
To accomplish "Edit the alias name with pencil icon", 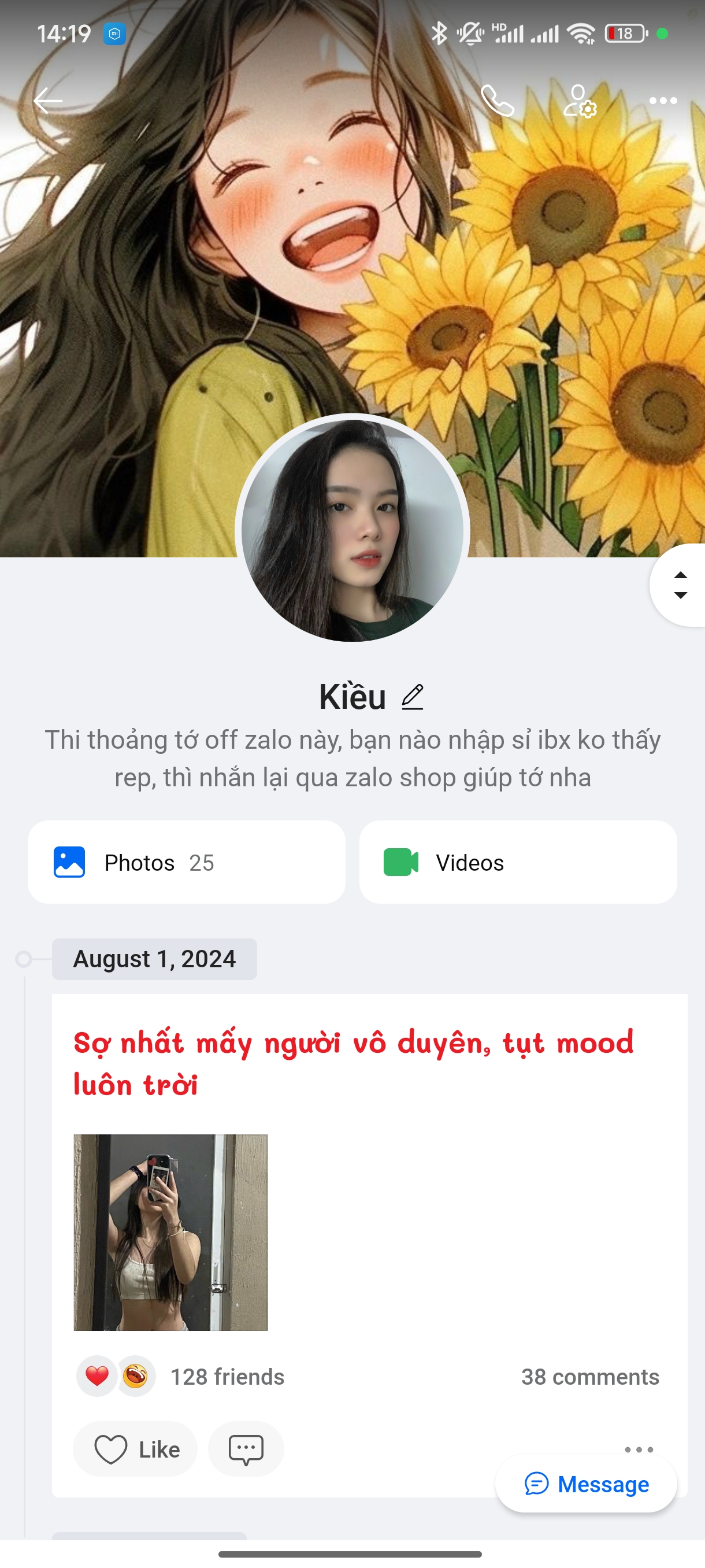I will (413, 697).
